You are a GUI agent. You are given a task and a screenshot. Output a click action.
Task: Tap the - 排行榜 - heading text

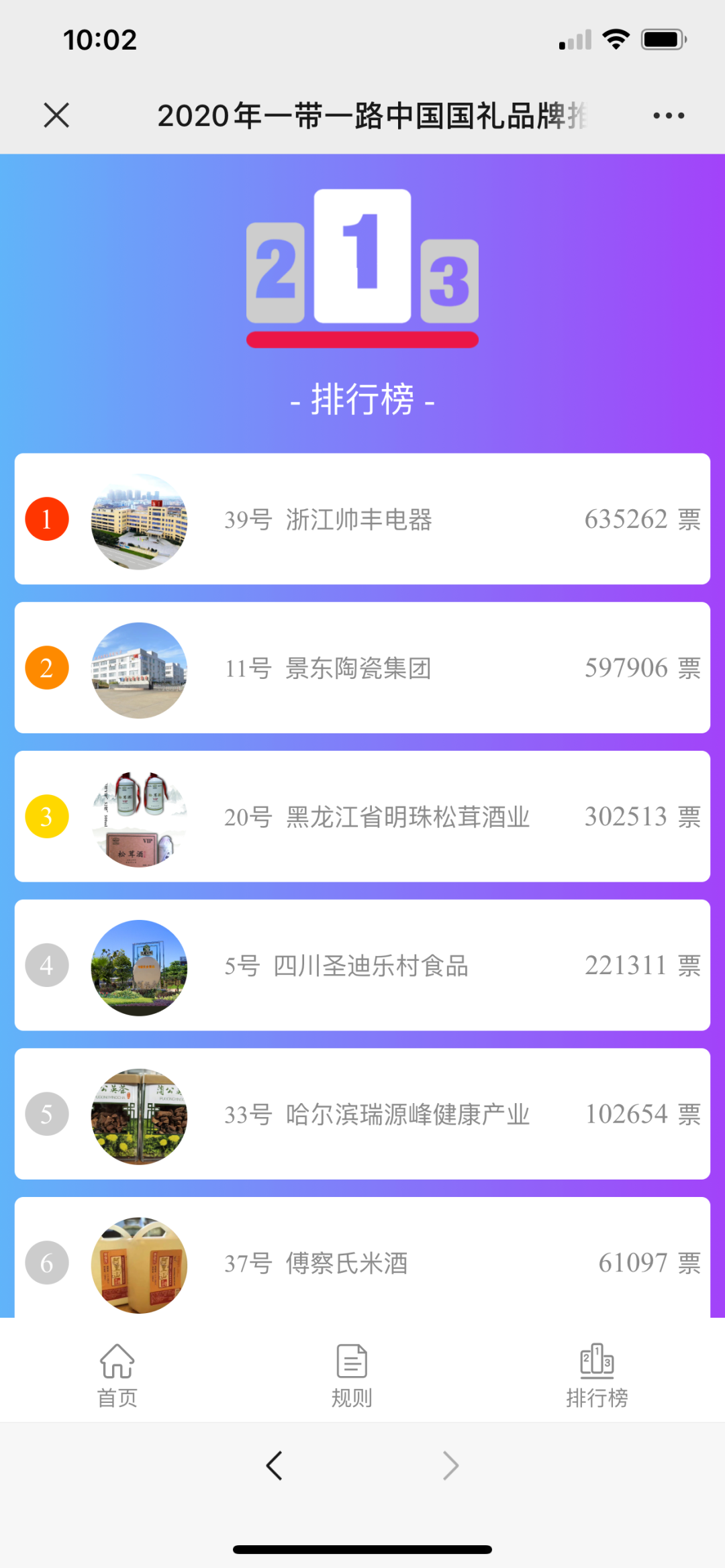tap(362, 401)
